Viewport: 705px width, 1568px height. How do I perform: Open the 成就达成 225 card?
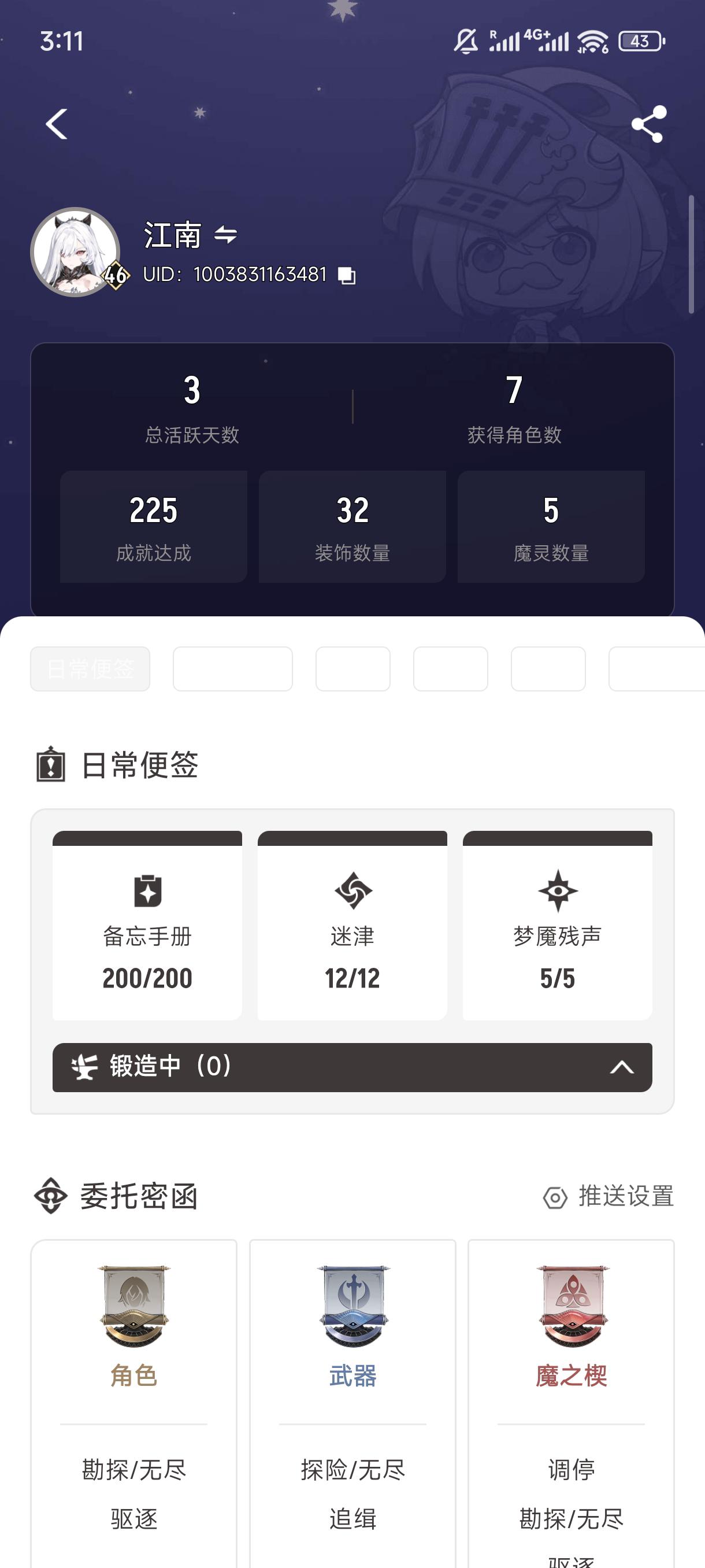(153, 527)
